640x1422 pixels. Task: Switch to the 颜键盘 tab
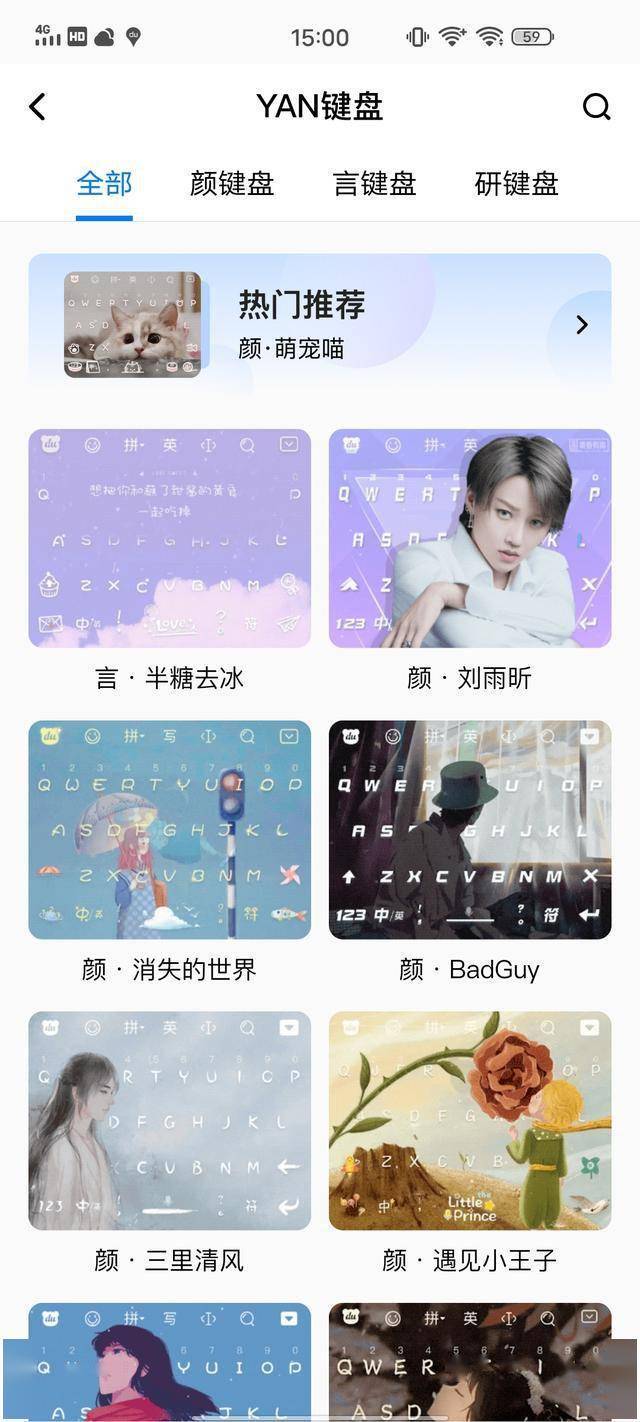(232, 184)
